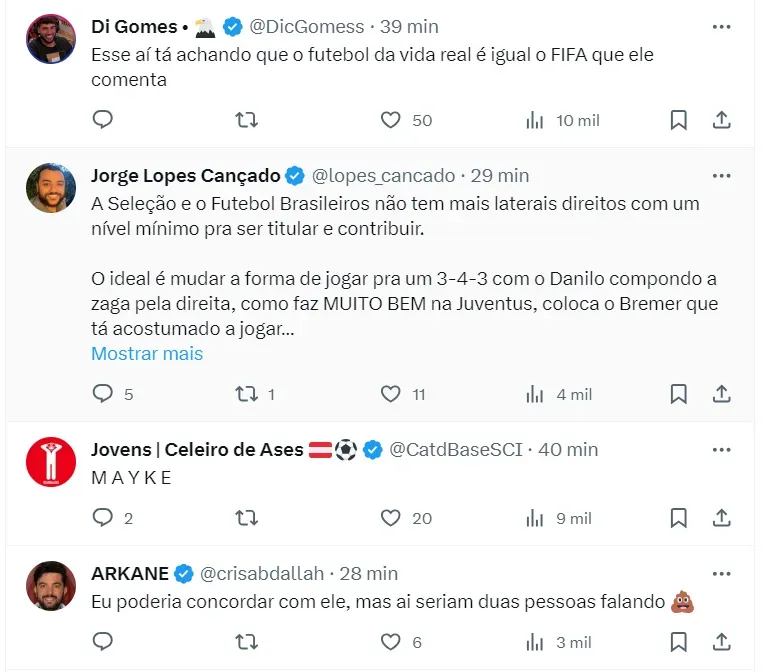Share ARKANE's tweet

[721, 642]
